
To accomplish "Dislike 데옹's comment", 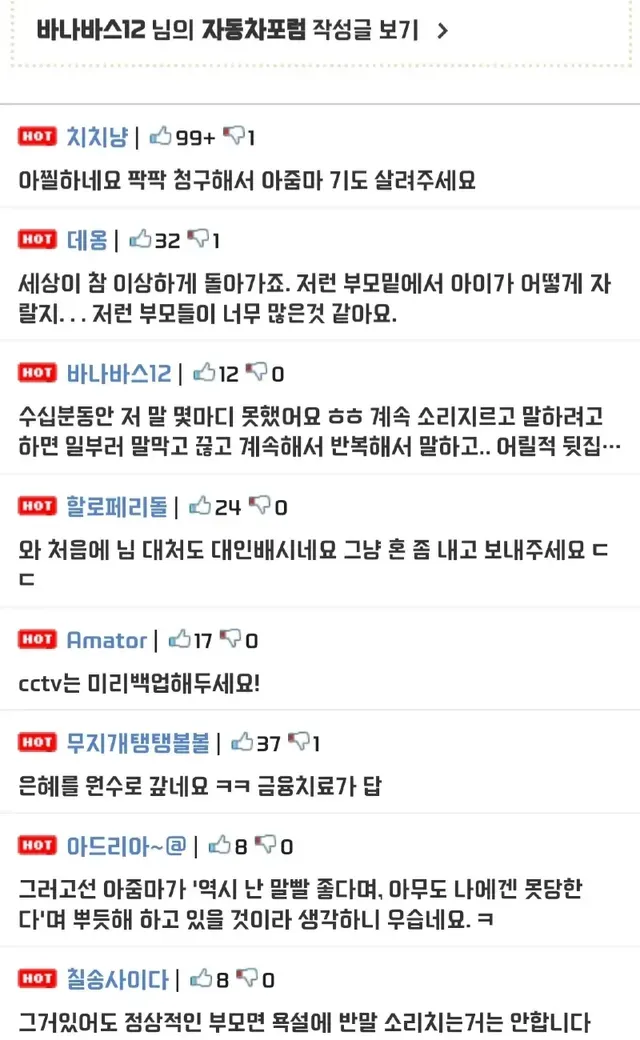I will 199,239.
